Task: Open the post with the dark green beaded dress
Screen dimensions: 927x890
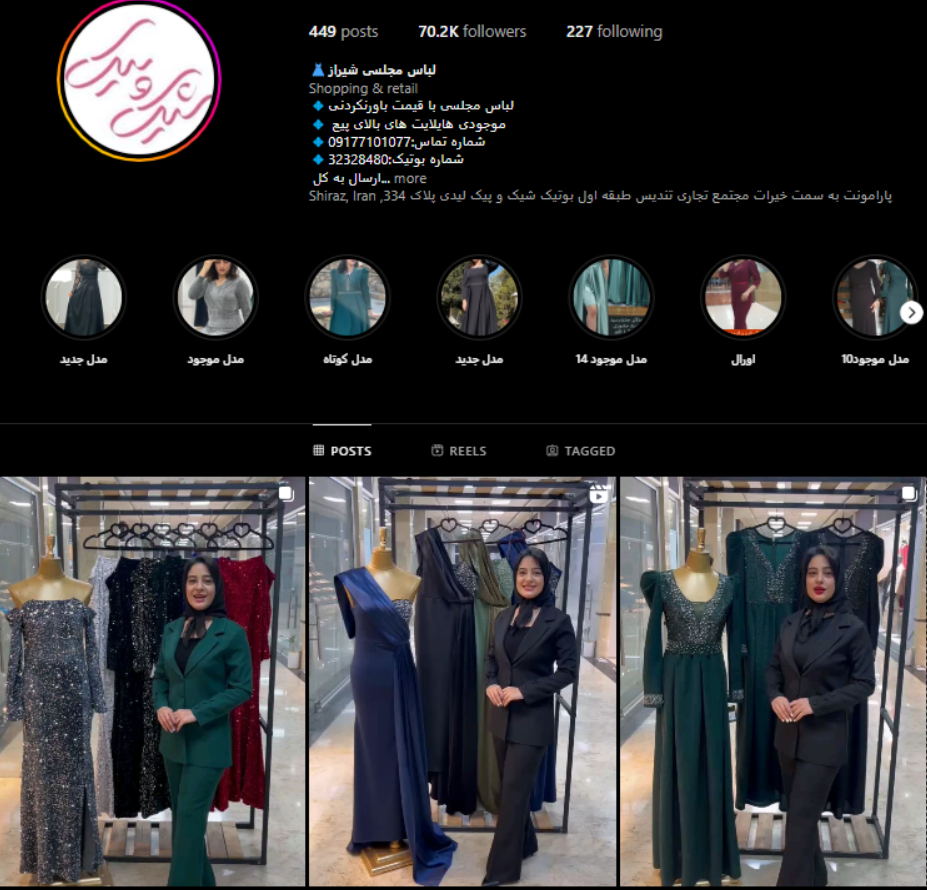Action: [772, 682]
